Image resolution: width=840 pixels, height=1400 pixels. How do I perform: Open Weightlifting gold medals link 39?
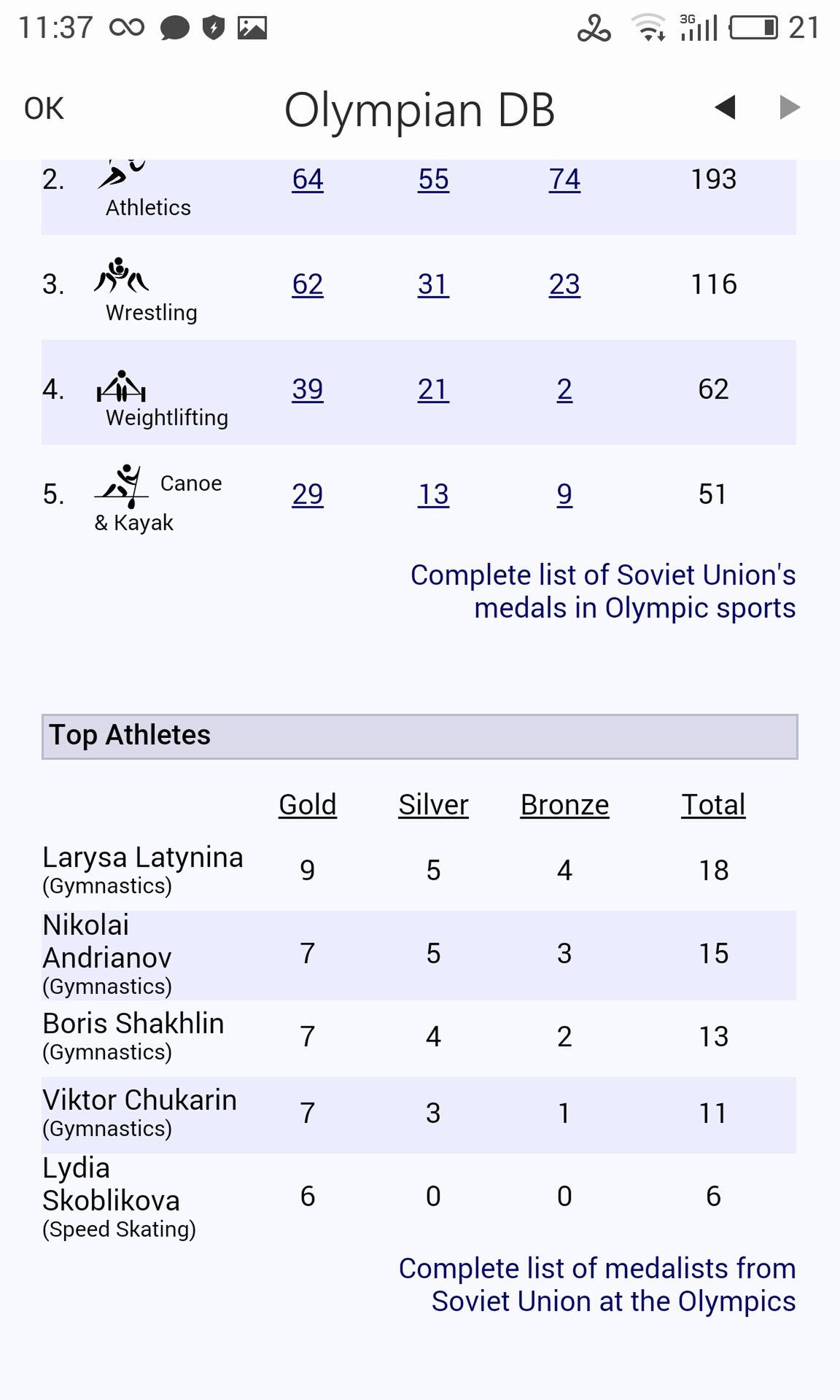308,389
